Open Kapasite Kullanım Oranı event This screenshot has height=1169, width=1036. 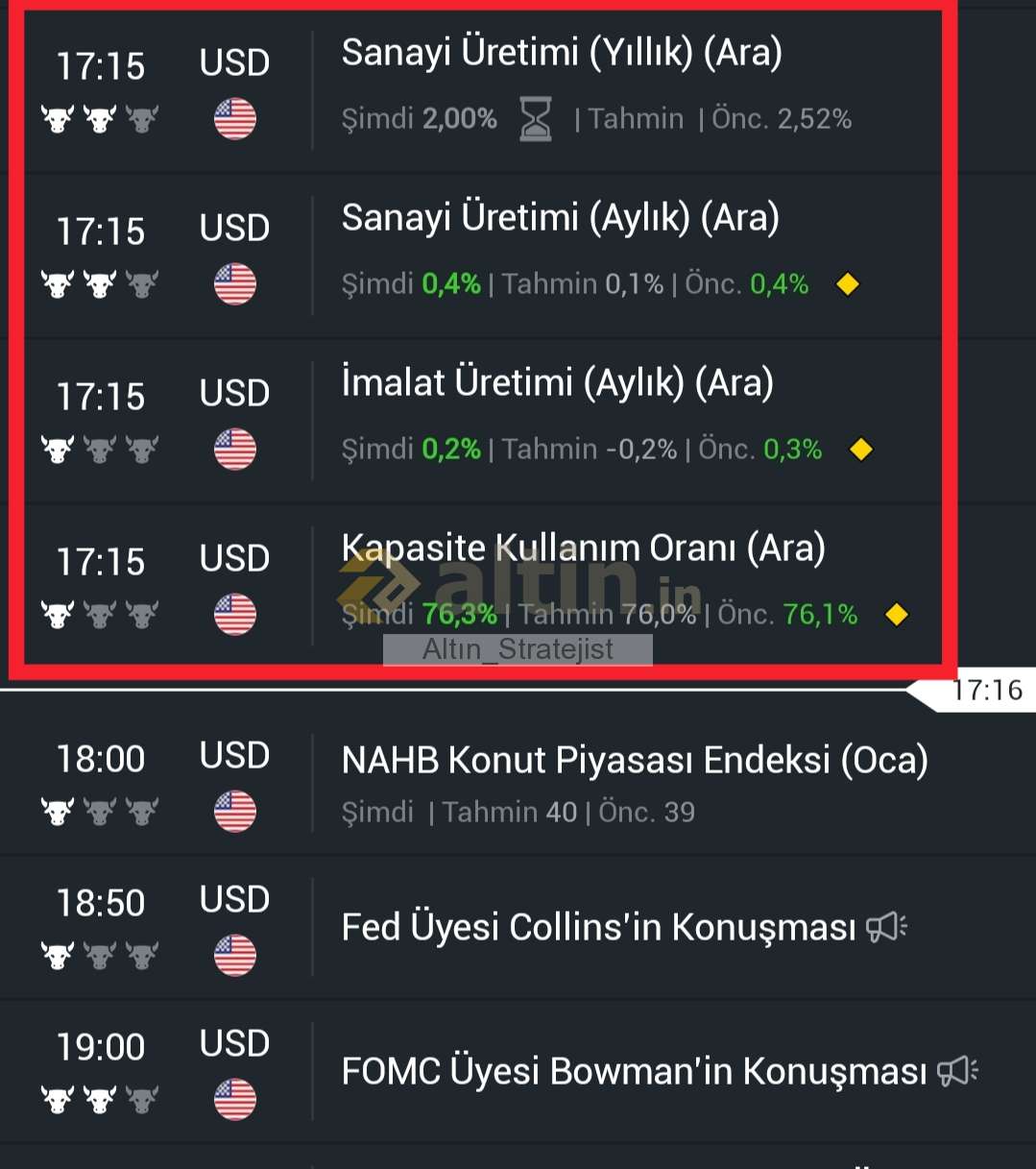(583, 549)
